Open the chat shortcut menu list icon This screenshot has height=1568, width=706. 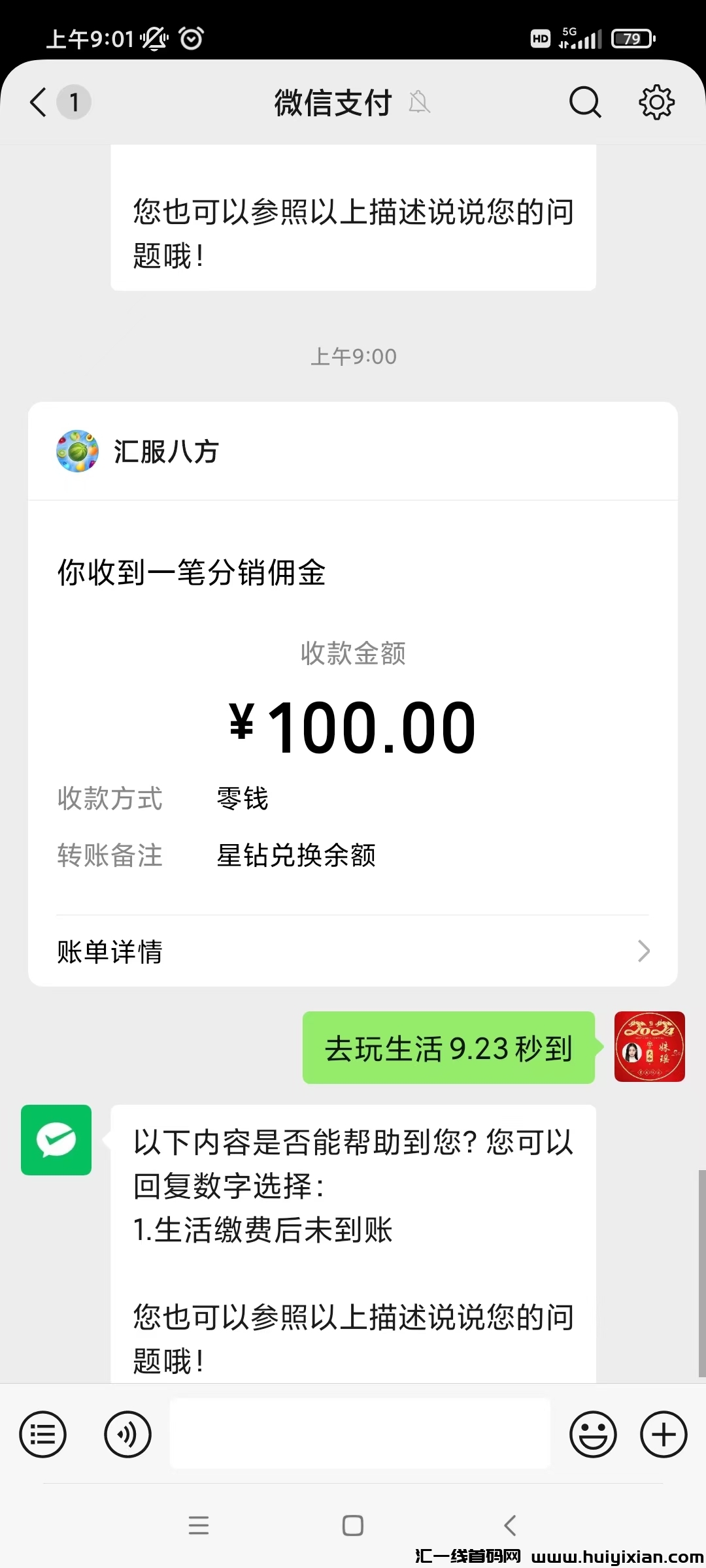(42, 1435)
